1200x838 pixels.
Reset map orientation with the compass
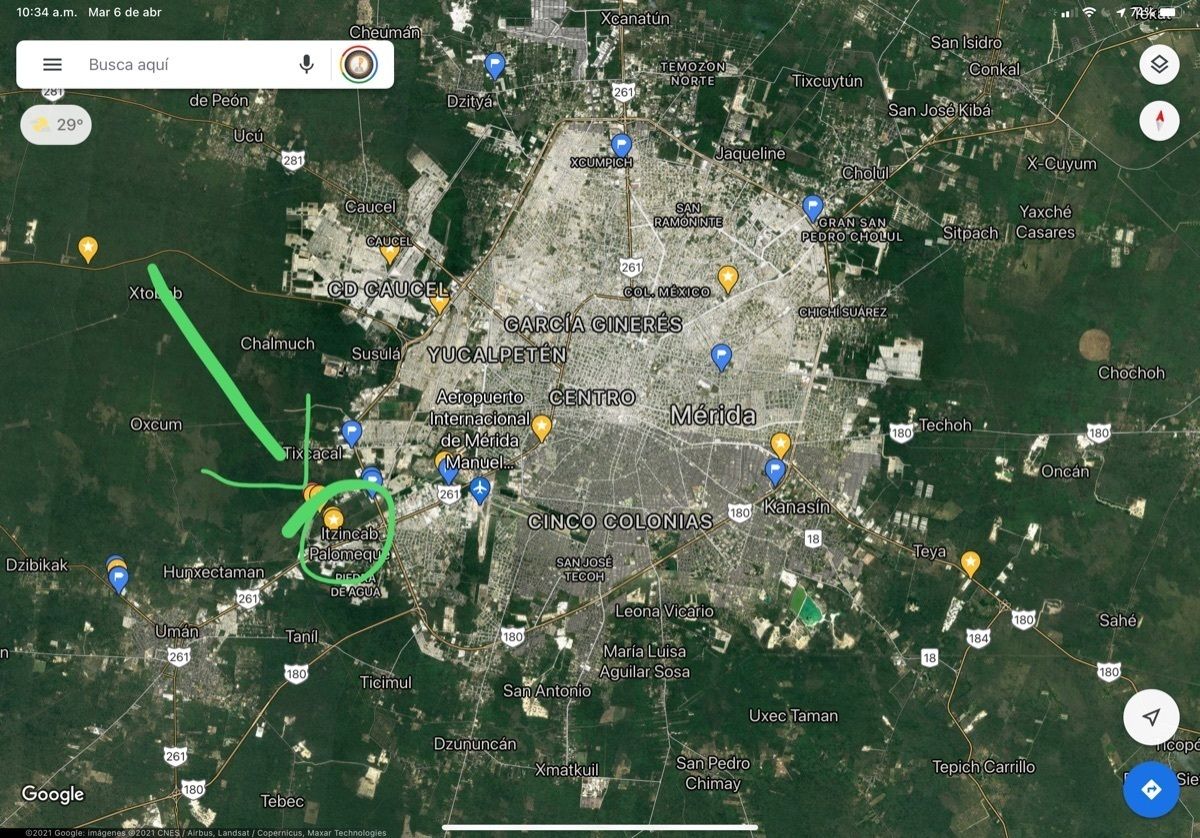coord(1159,121)
